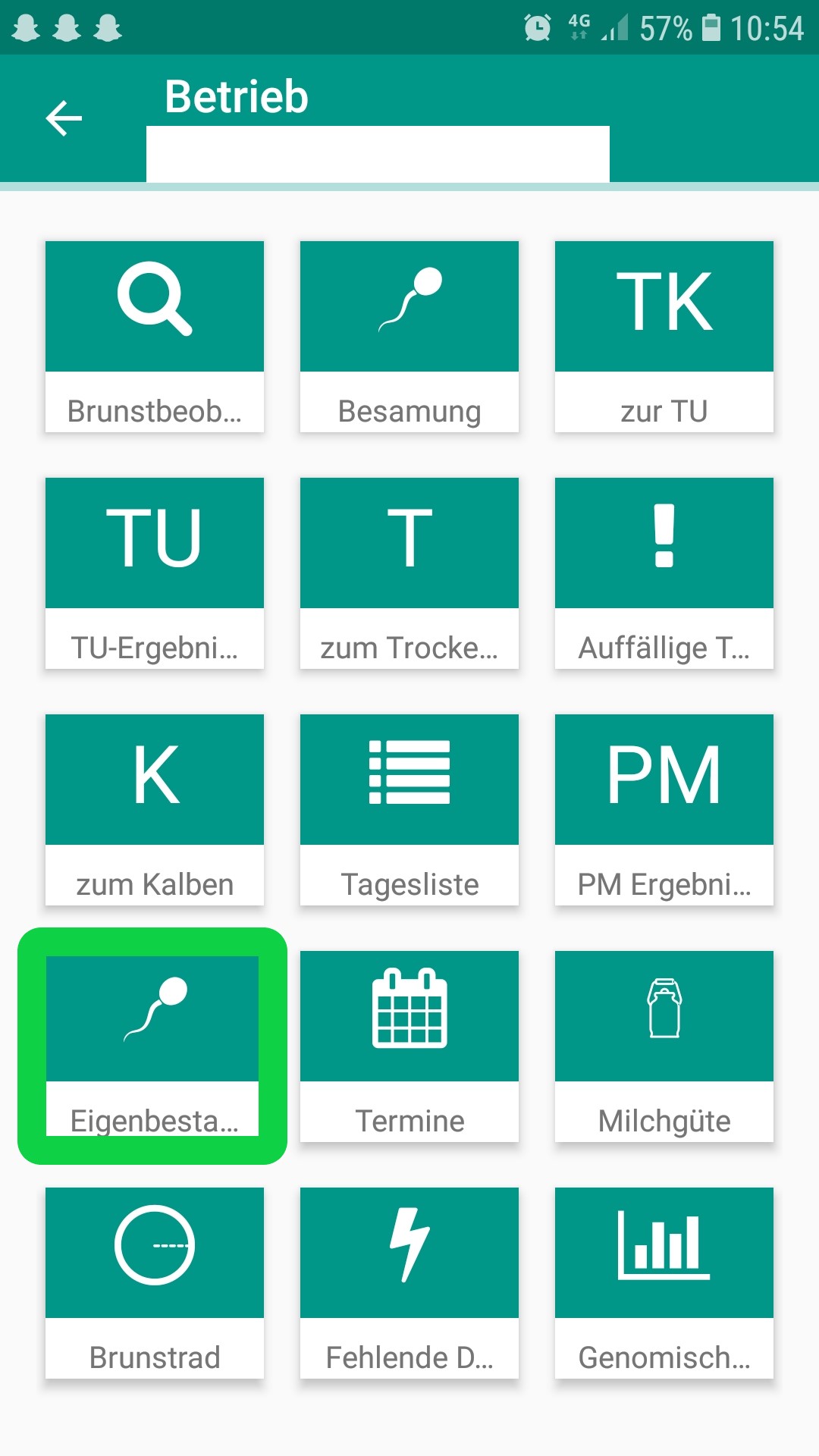
Task: Open the Milchgüte tile
Action: pos(664,1046)
